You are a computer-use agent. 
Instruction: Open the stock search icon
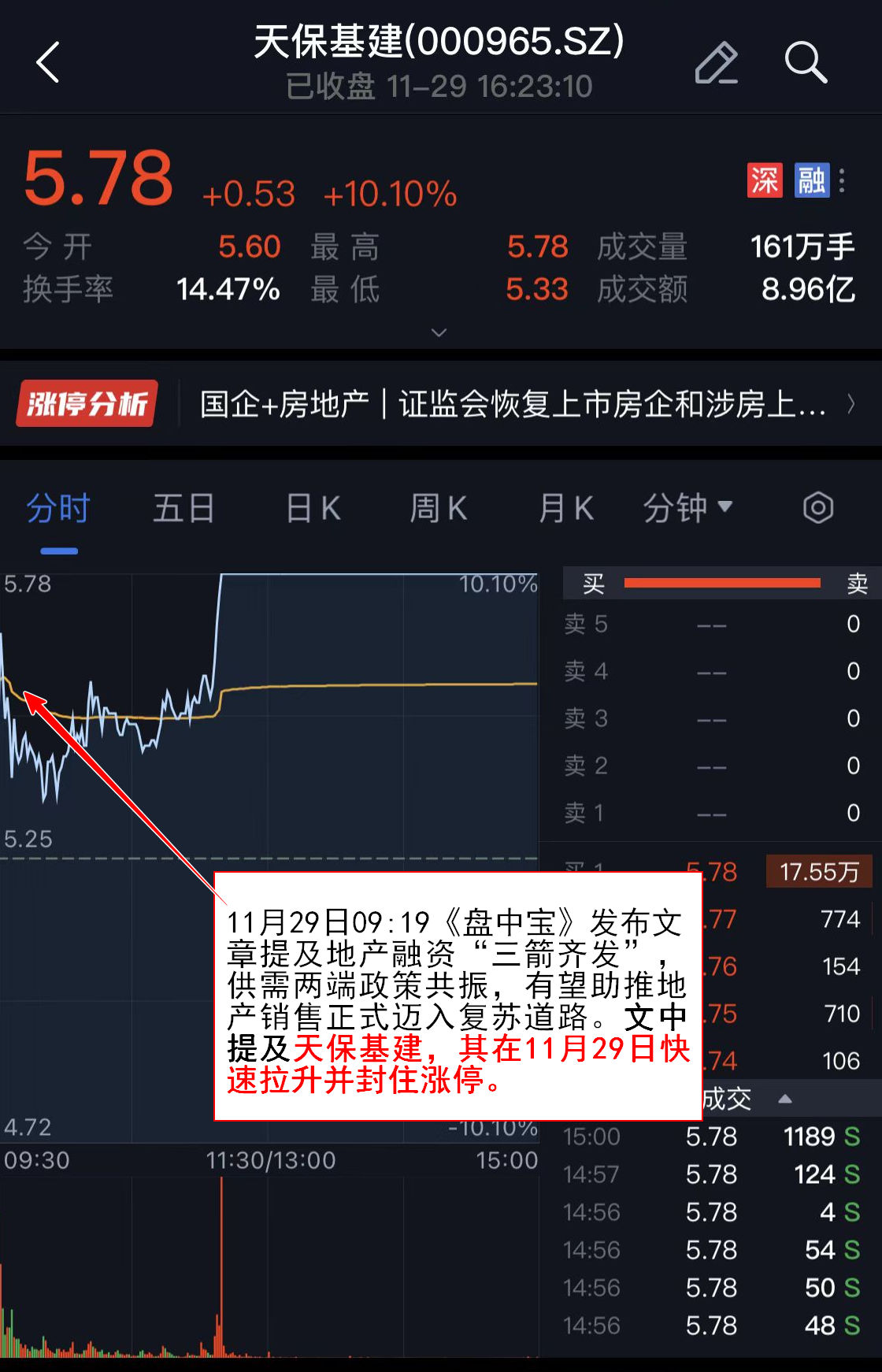coord(805,62)
